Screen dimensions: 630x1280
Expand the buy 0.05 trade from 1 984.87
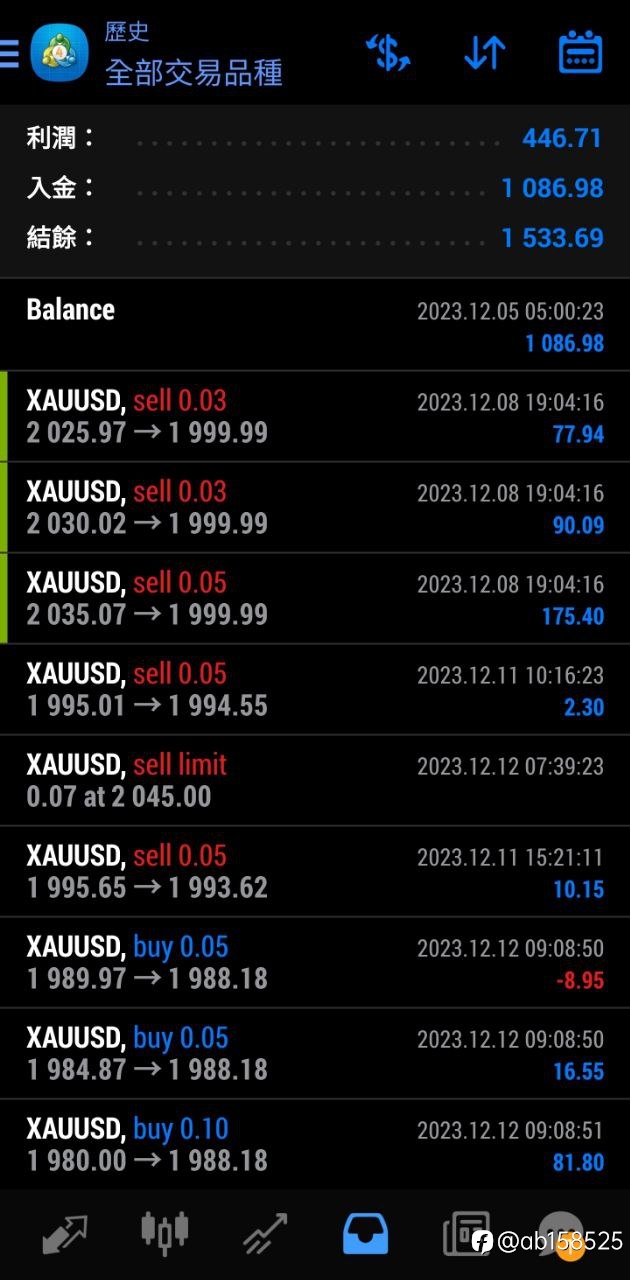click(x=315, y=1053)
